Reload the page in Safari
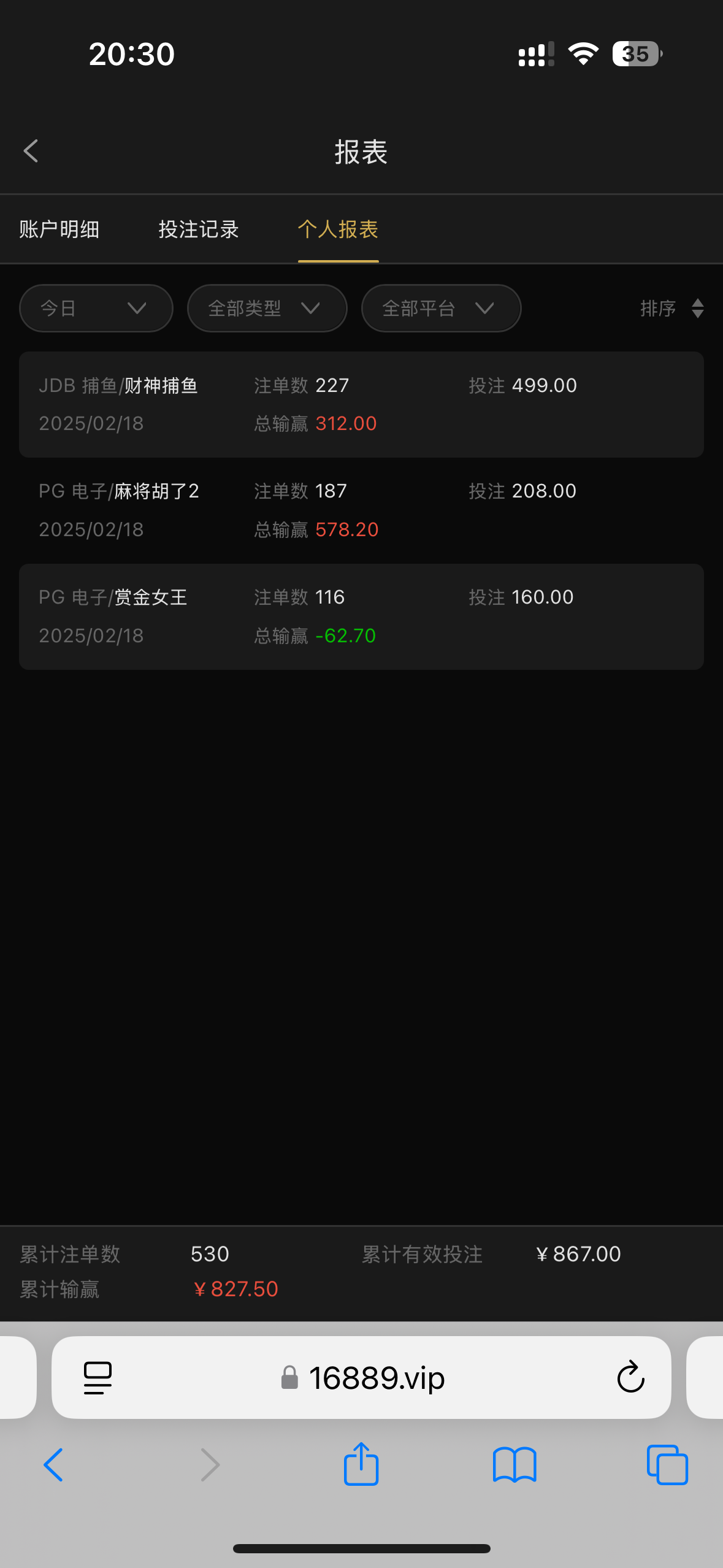The width and height of the screenshot is (723, 1568). pos(630,1378)
